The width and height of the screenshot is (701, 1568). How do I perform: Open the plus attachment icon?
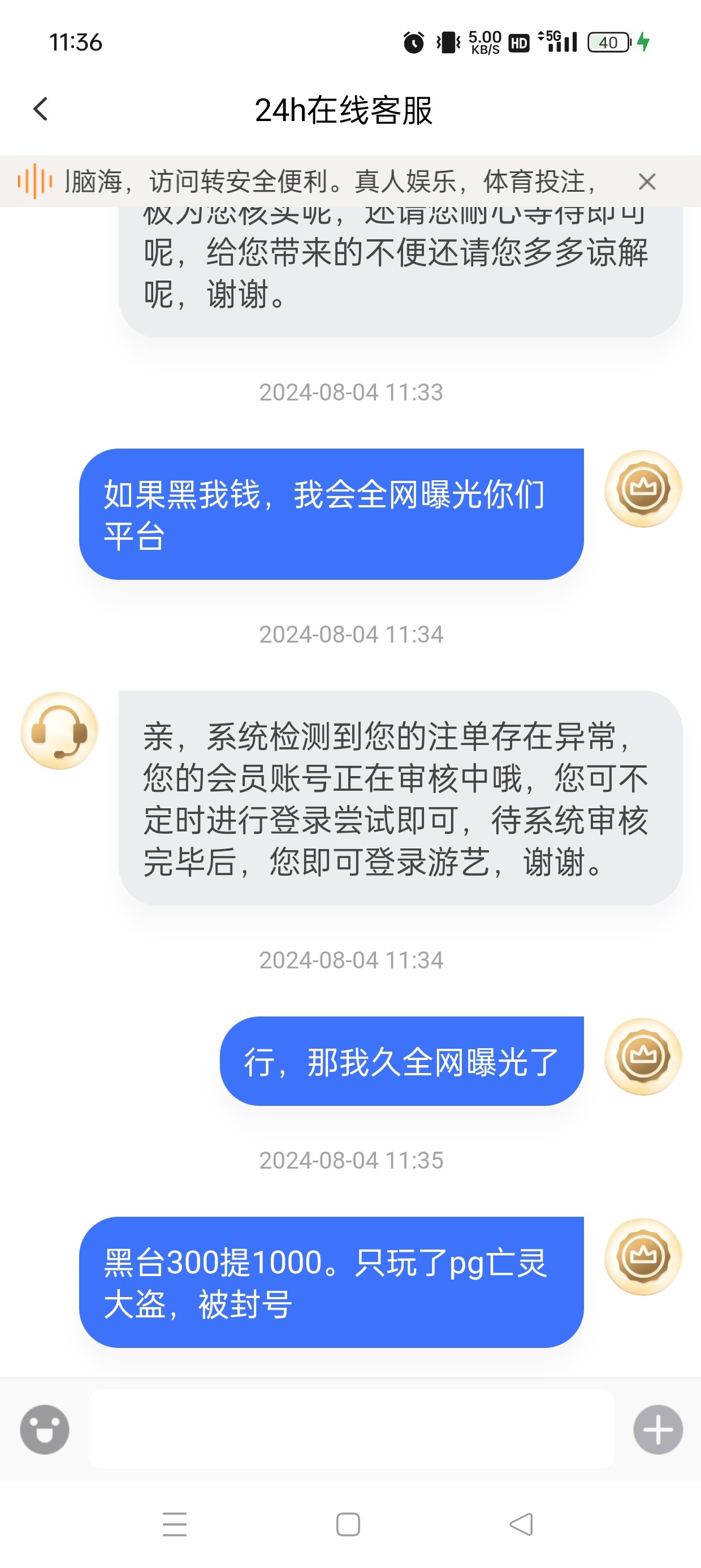click(x=657, y=1429)
